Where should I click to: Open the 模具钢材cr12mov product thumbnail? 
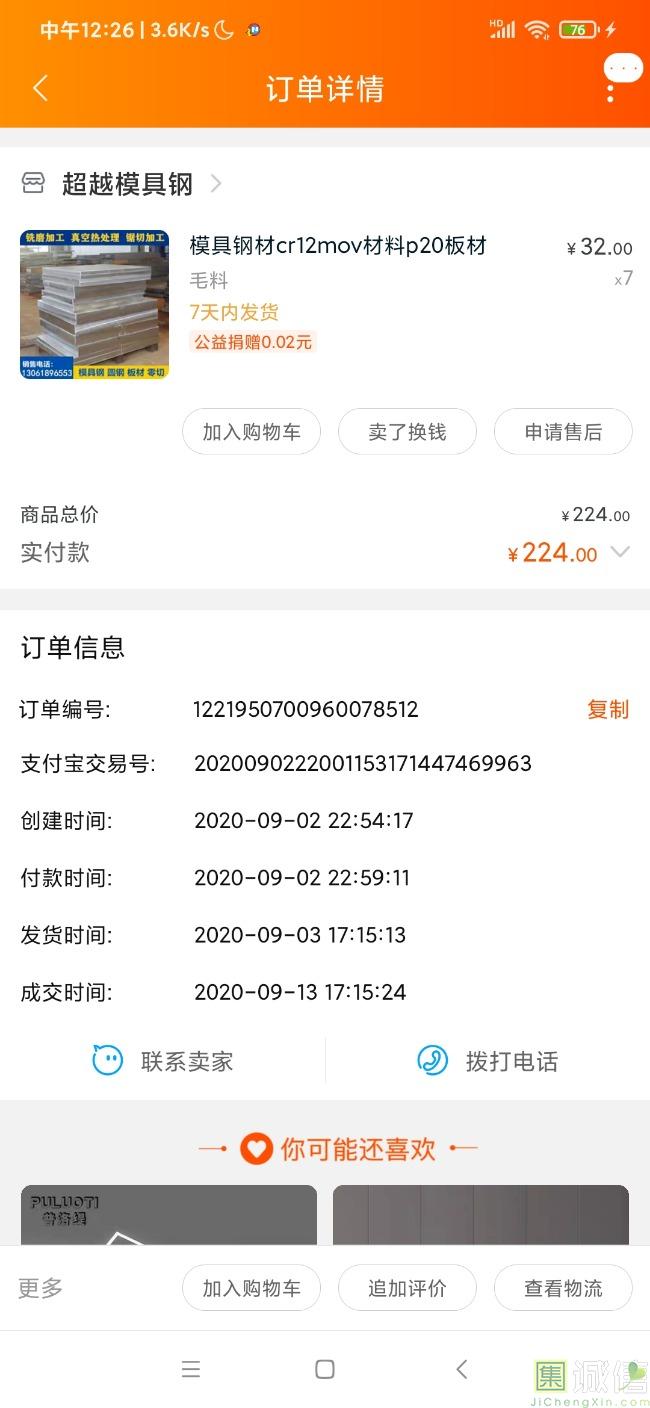click(x=94, y=305)
